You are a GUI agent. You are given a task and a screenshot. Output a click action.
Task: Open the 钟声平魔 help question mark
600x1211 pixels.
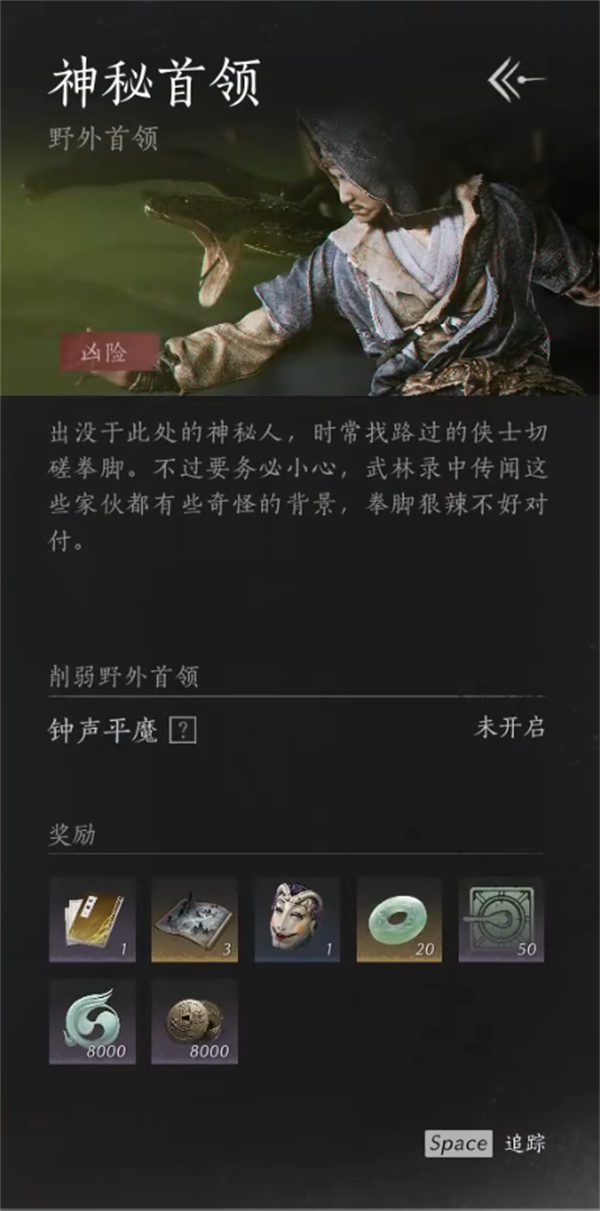(x=182, y=731)
